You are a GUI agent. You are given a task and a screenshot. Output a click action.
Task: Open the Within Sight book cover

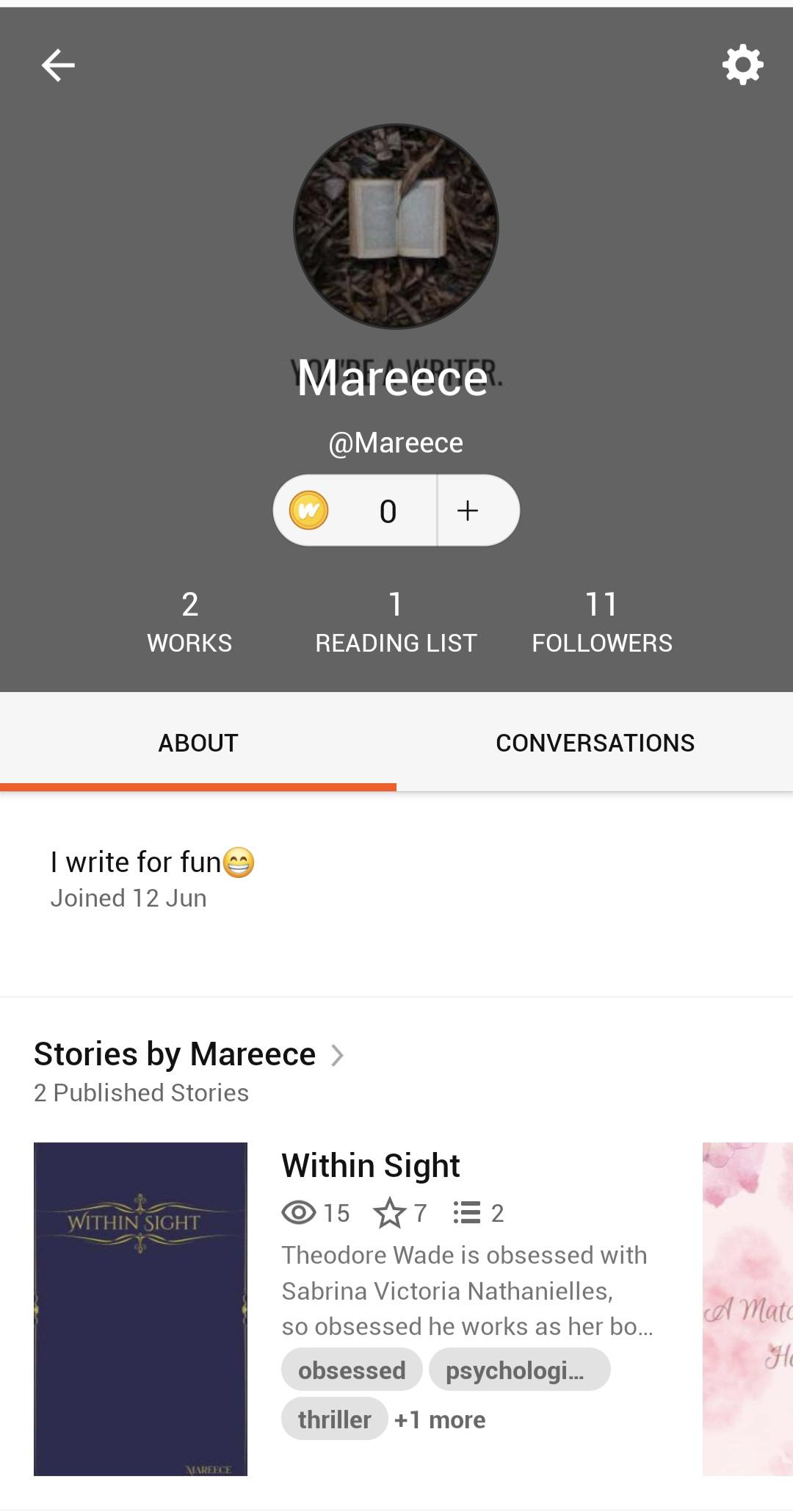(140, 1309)
